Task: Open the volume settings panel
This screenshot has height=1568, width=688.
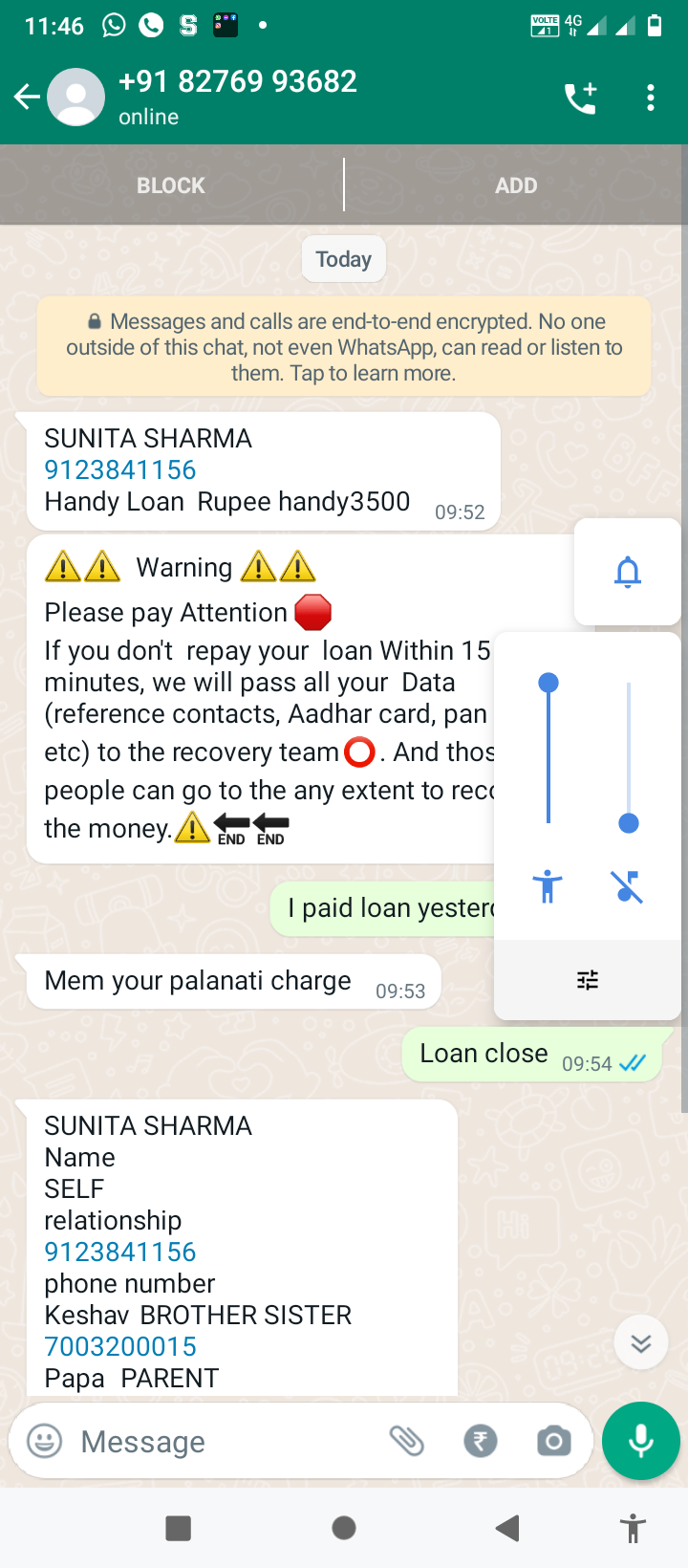Action: [x=588, y=980]
